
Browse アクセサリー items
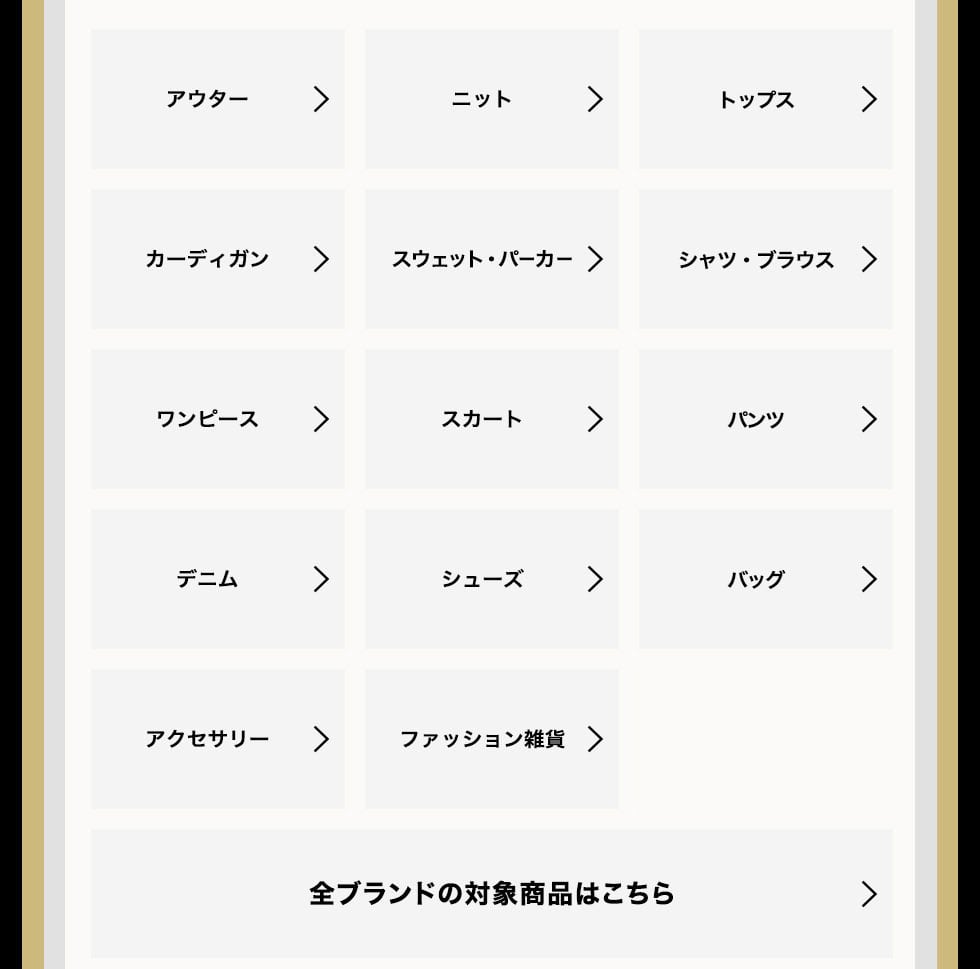point(218,739)
